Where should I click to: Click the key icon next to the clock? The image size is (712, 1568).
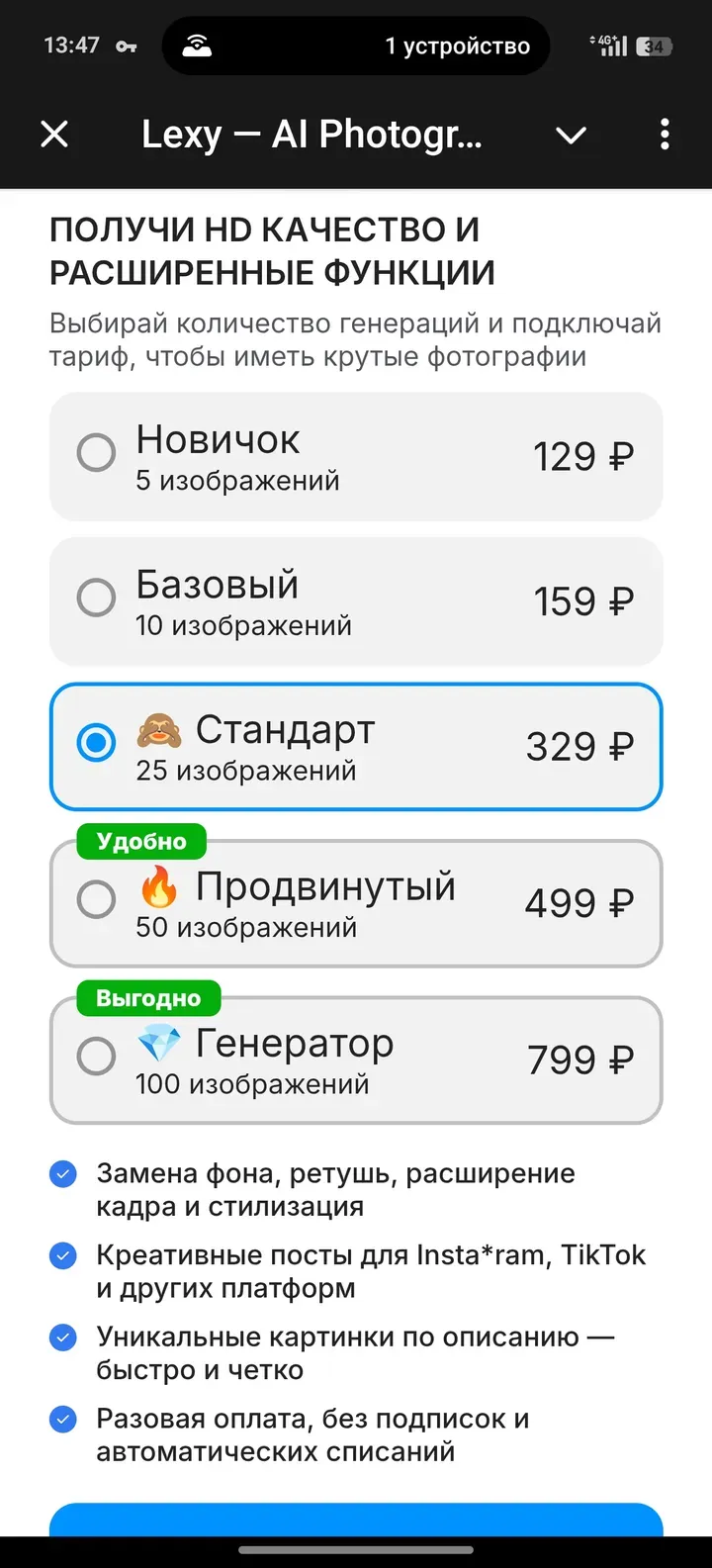point(126,45)
